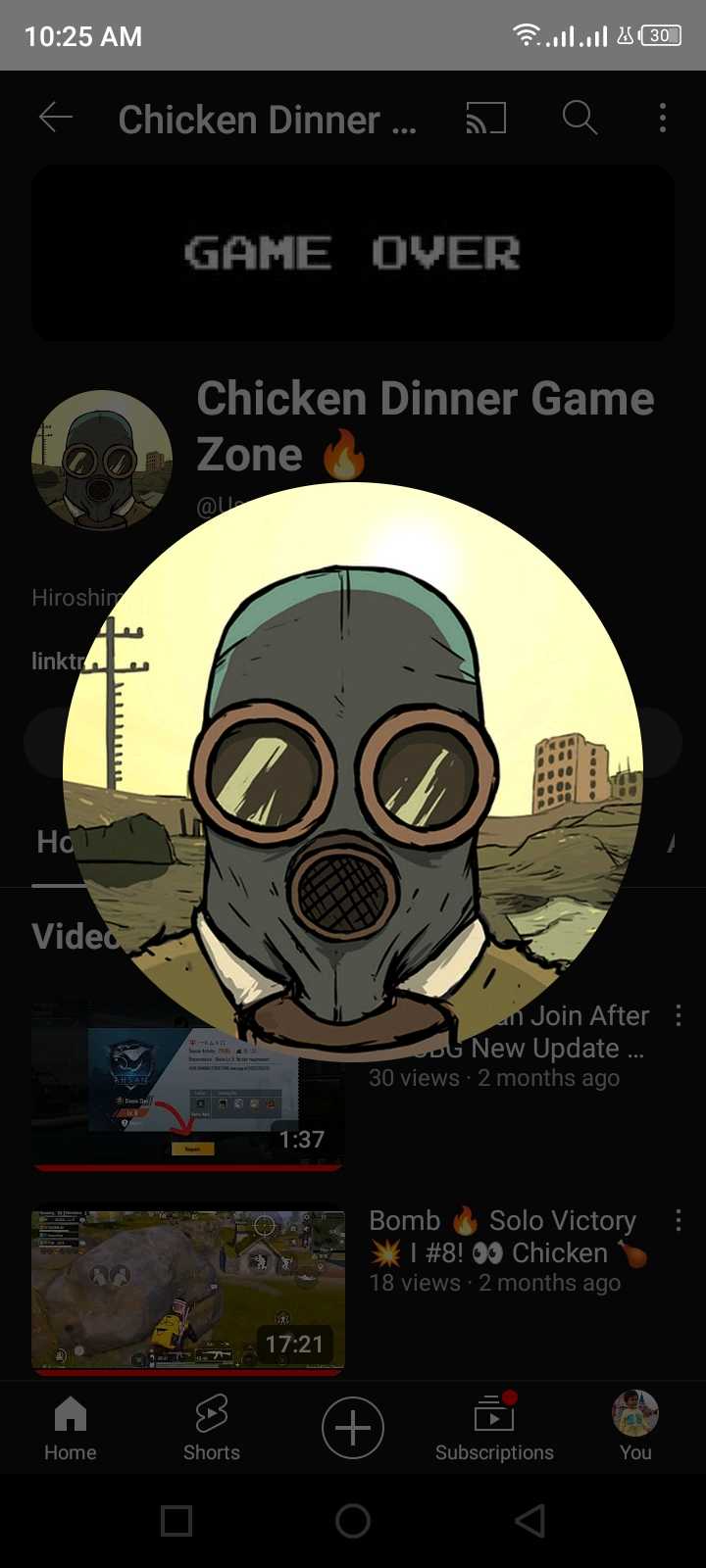
Task: Search within Chicken Dinner channel
Action: coord(580,119)
